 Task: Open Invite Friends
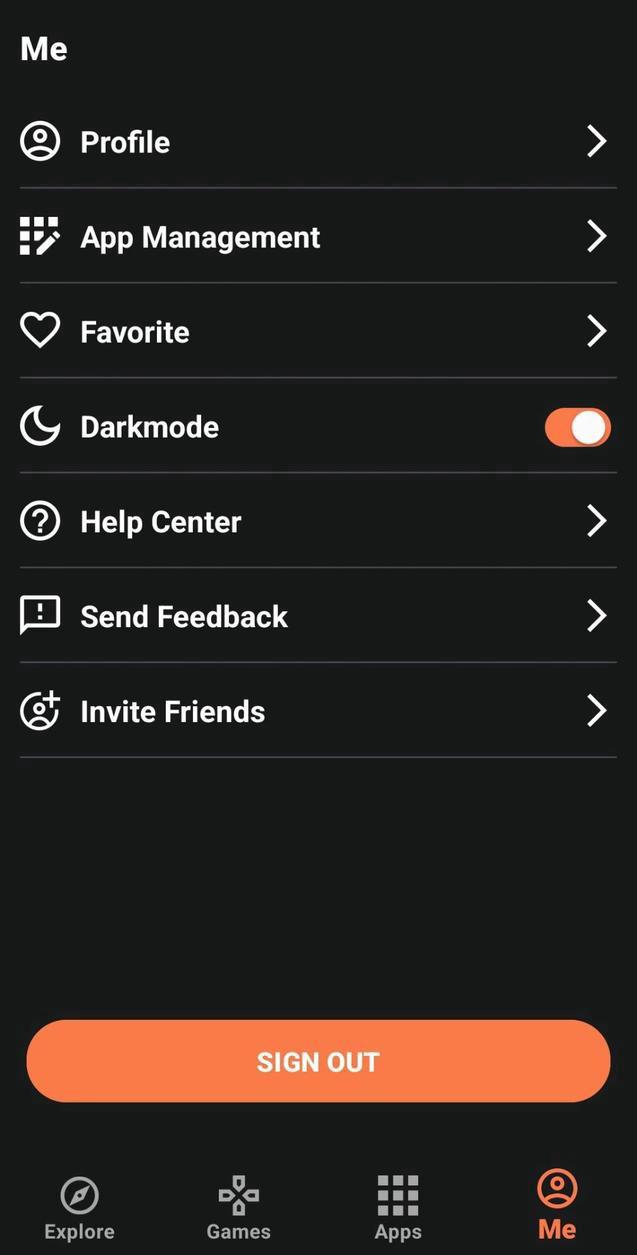point(318,712)
